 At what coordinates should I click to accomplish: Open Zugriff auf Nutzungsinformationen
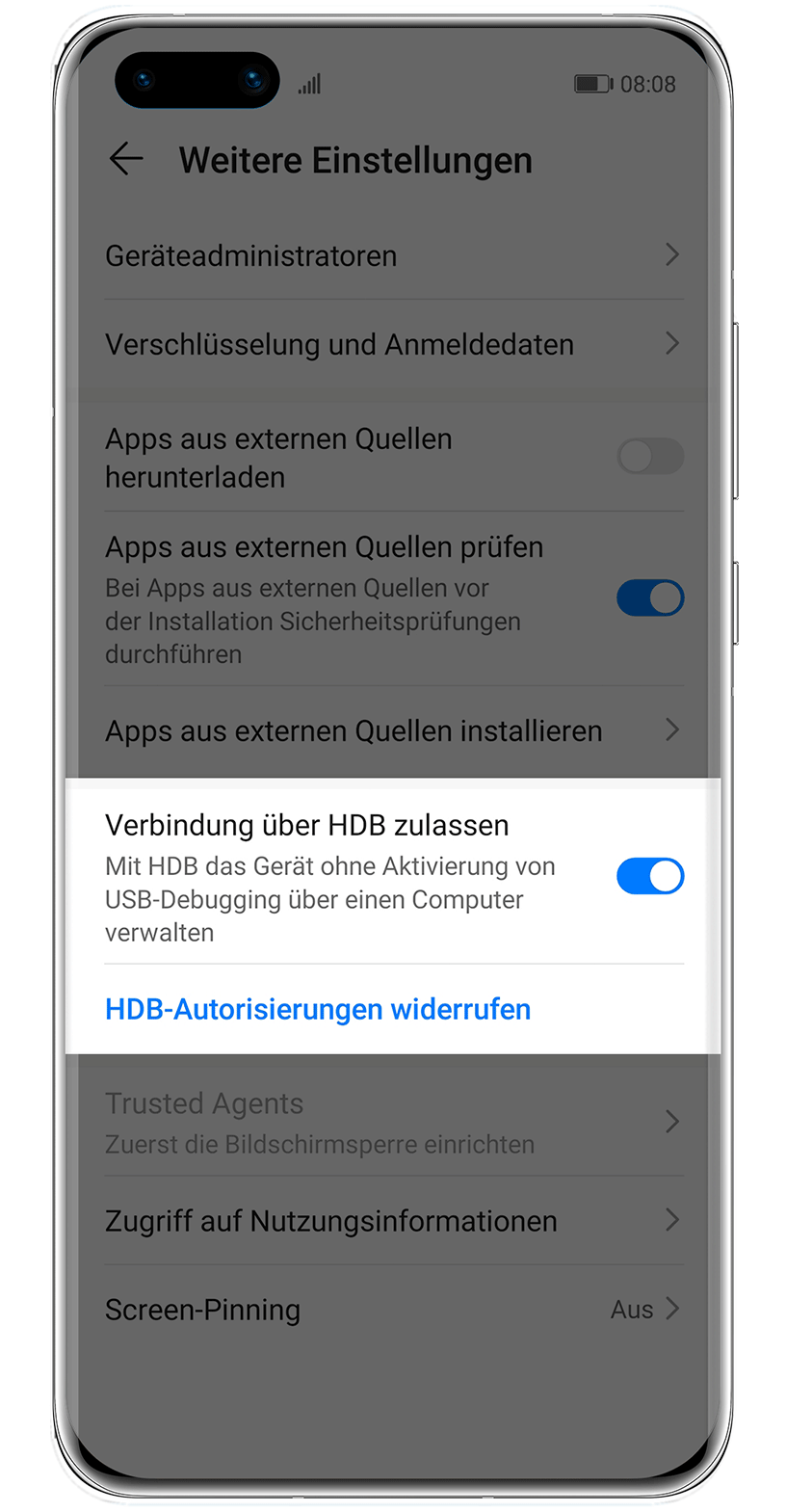click(x=393, y=1221)
